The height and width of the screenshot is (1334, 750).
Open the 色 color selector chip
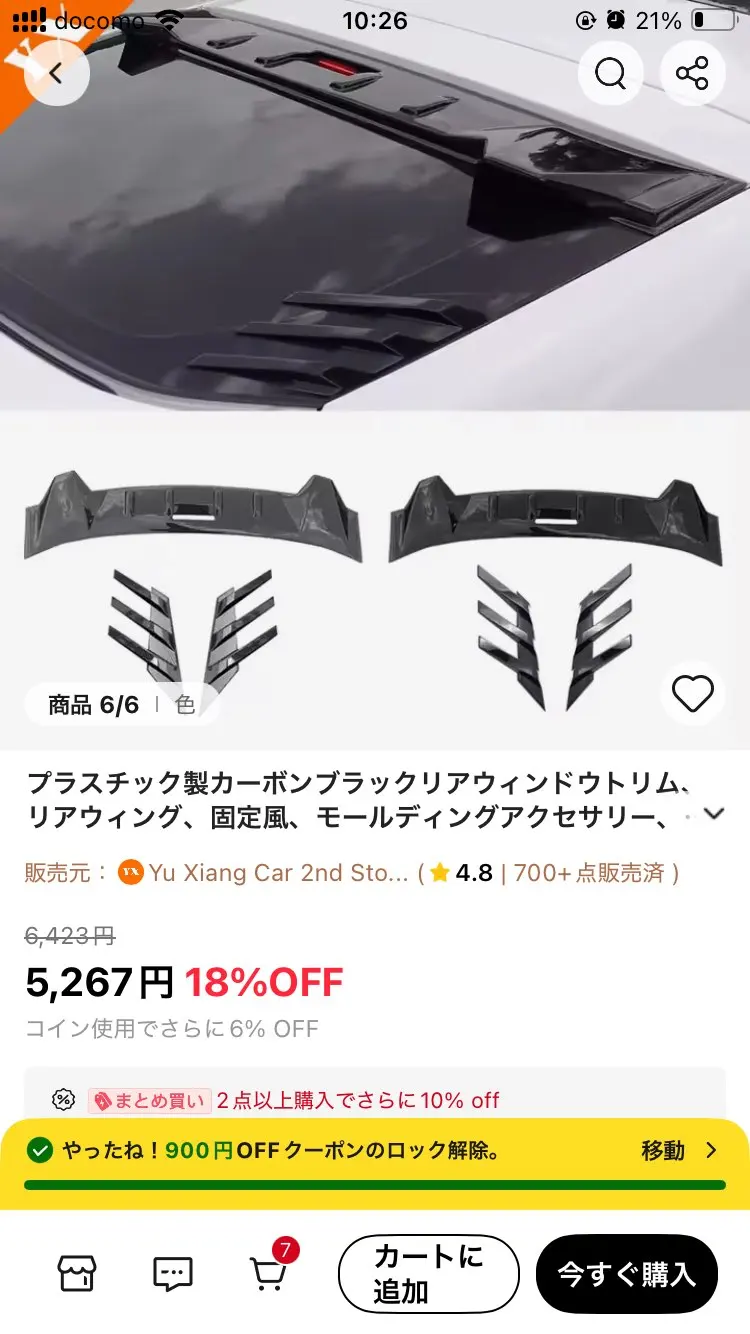click(185, 704)
